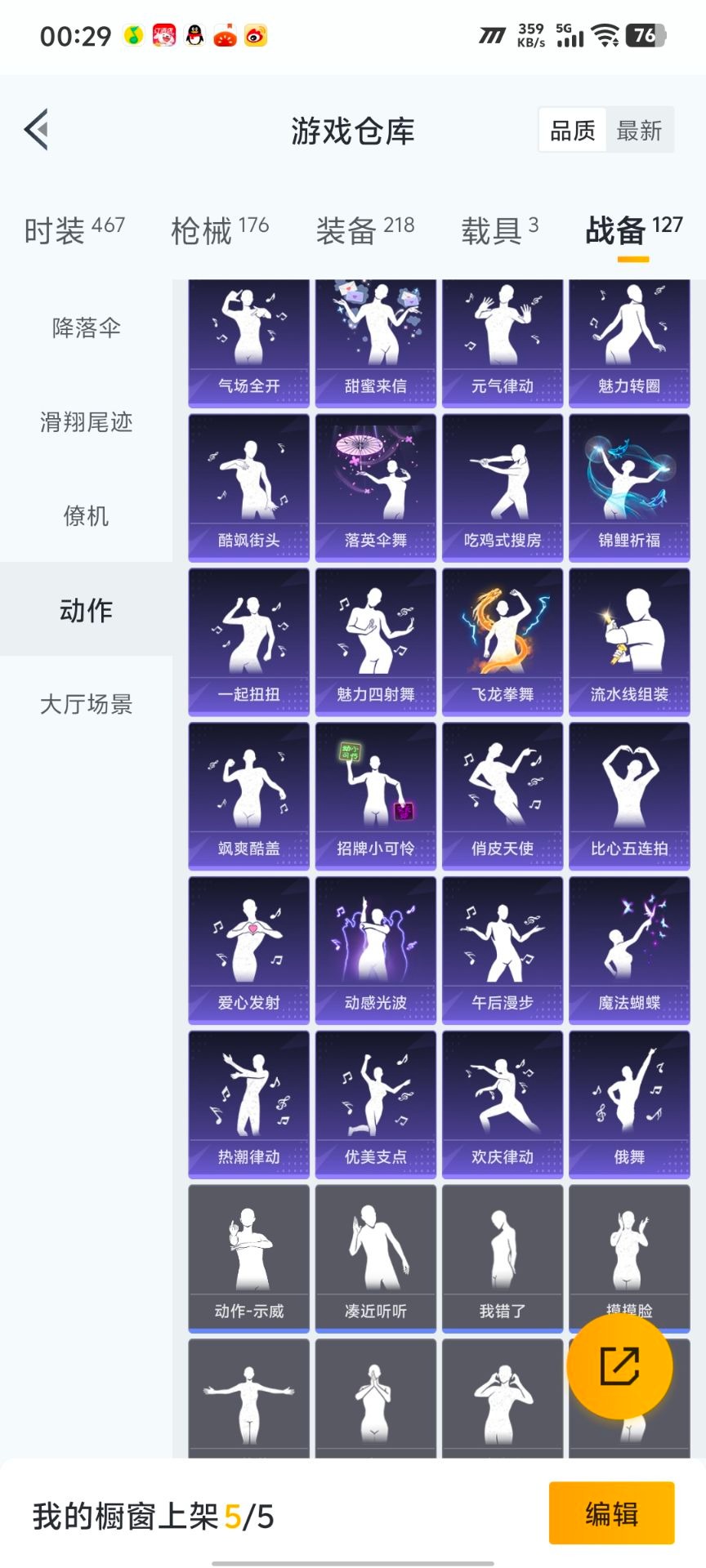
Task: Select the 滑翔尾迹 category in sidebar
Action: (86, 422)
